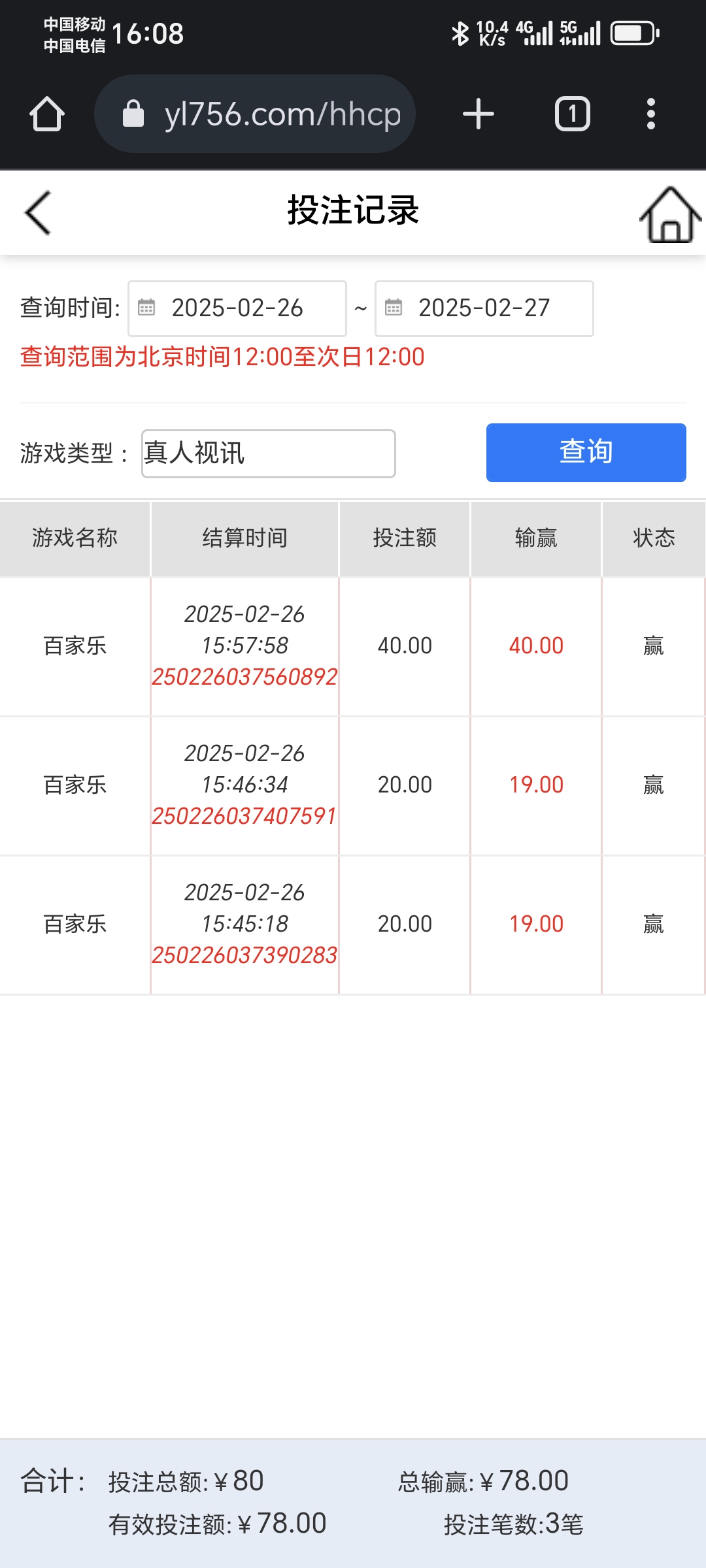Image resolution: width=706 pixels, height=1568 pixels.
Task: Open a new browser tab with the plus icon
Action: click(477, 112)
